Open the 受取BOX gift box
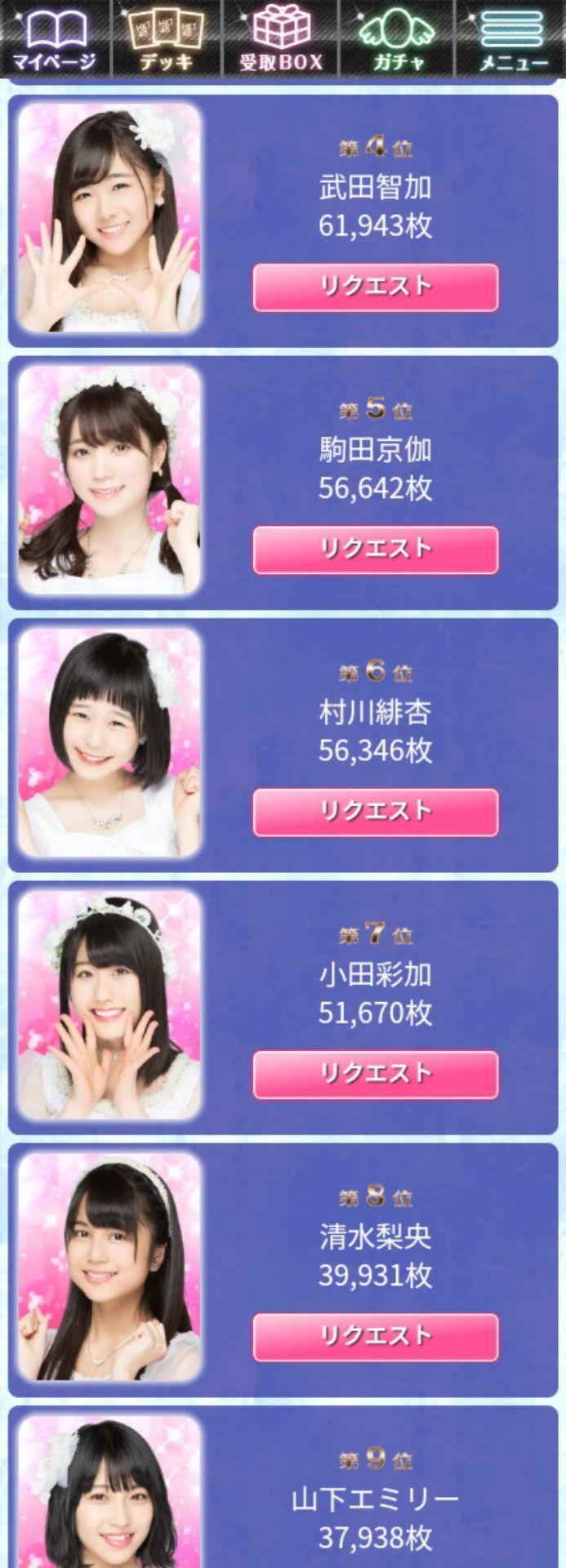This screenshot has height=1568, width=566. coord(281,38)
